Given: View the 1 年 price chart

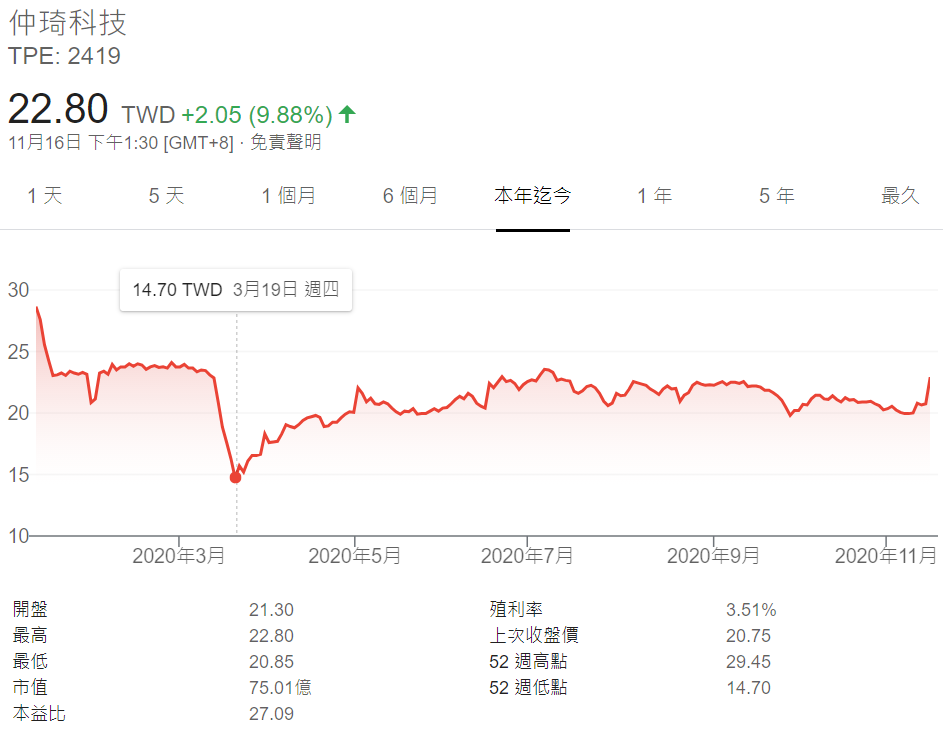Looking at the screenshot, I should coord(655,196).
